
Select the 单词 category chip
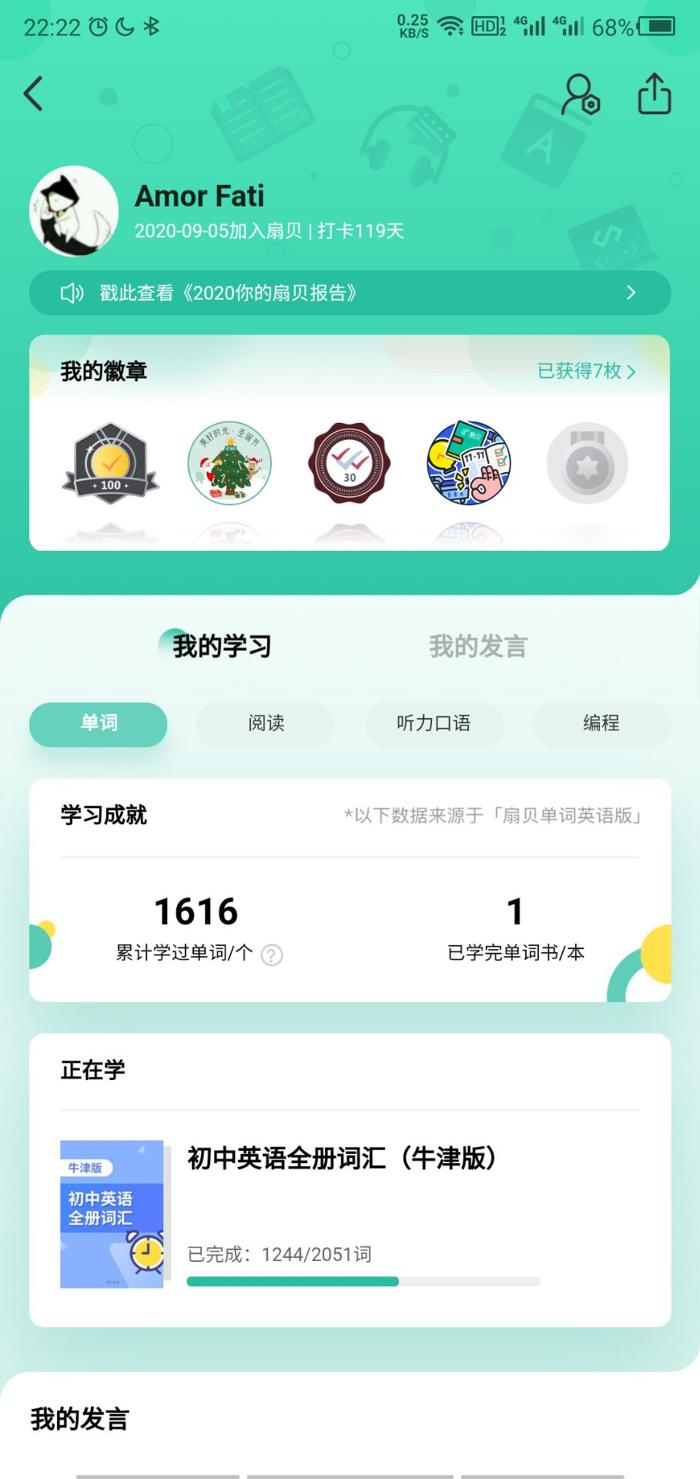pyautogui.click(x=98, y=724)
